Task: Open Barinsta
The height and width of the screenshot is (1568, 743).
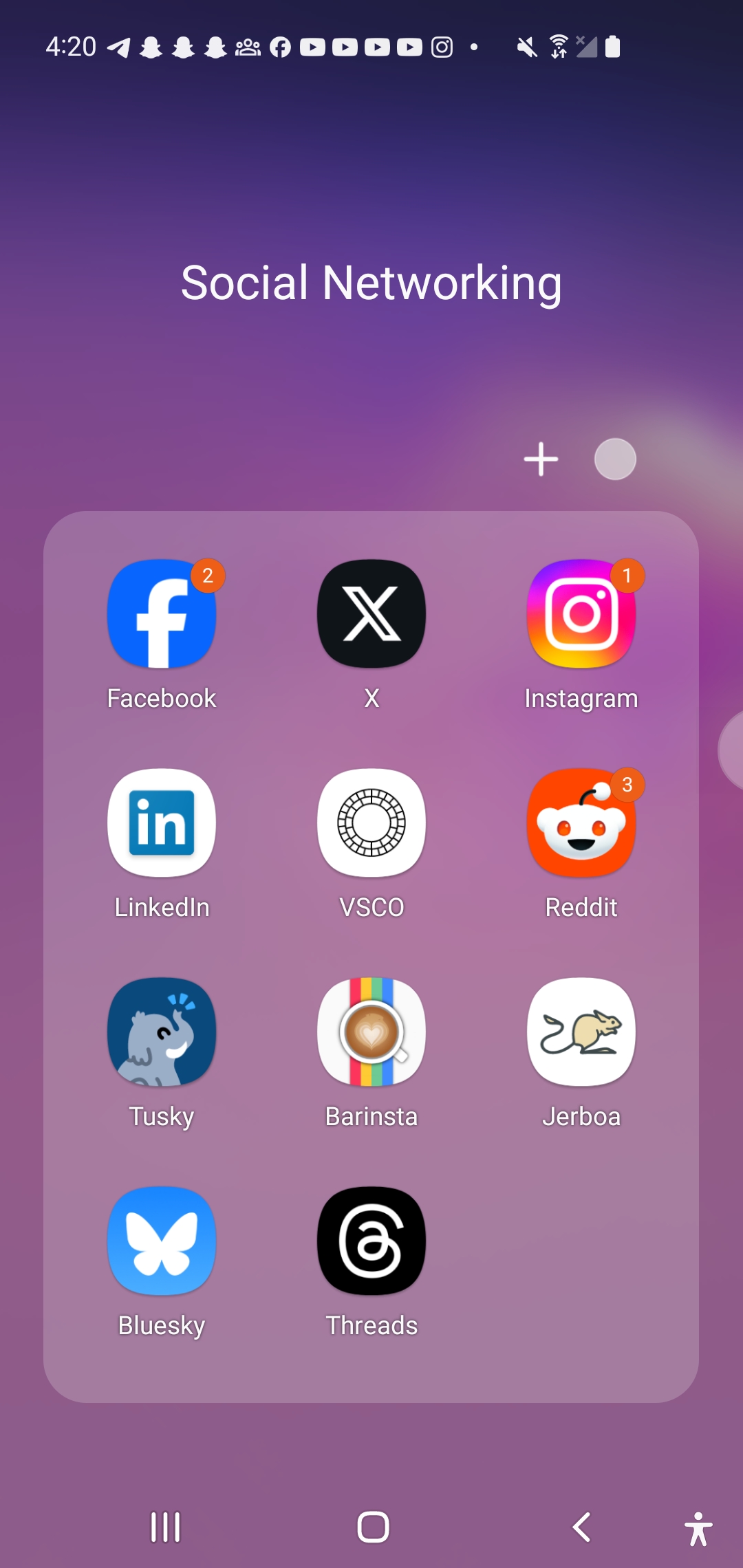Action: pos(371,1032)
